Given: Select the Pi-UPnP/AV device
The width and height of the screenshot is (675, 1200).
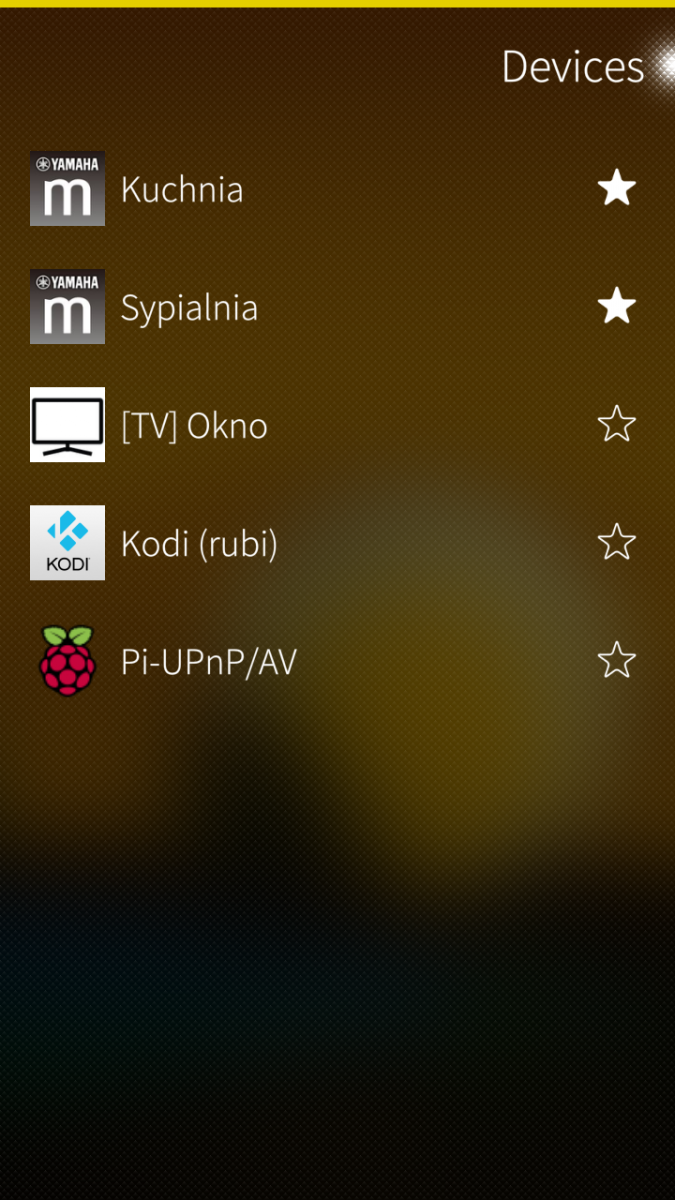Looking at the screenshot, I should 208,661.
